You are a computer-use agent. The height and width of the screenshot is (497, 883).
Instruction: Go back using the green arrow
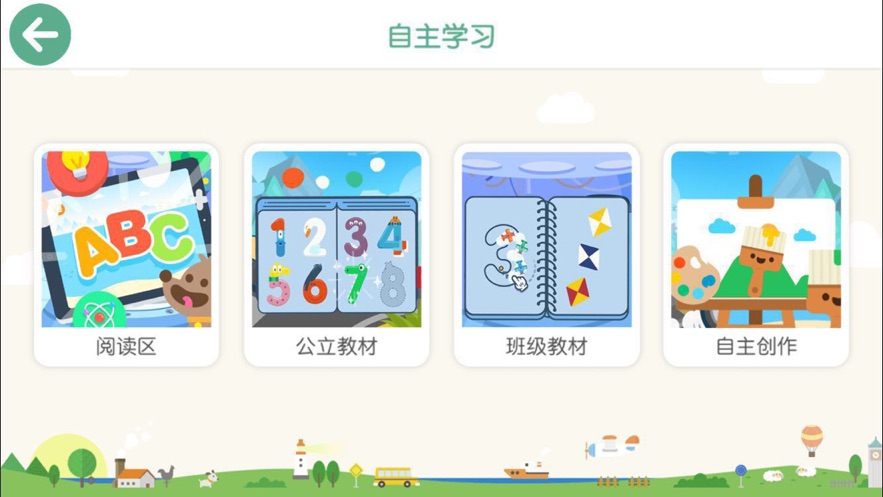(x=40, y=36)
